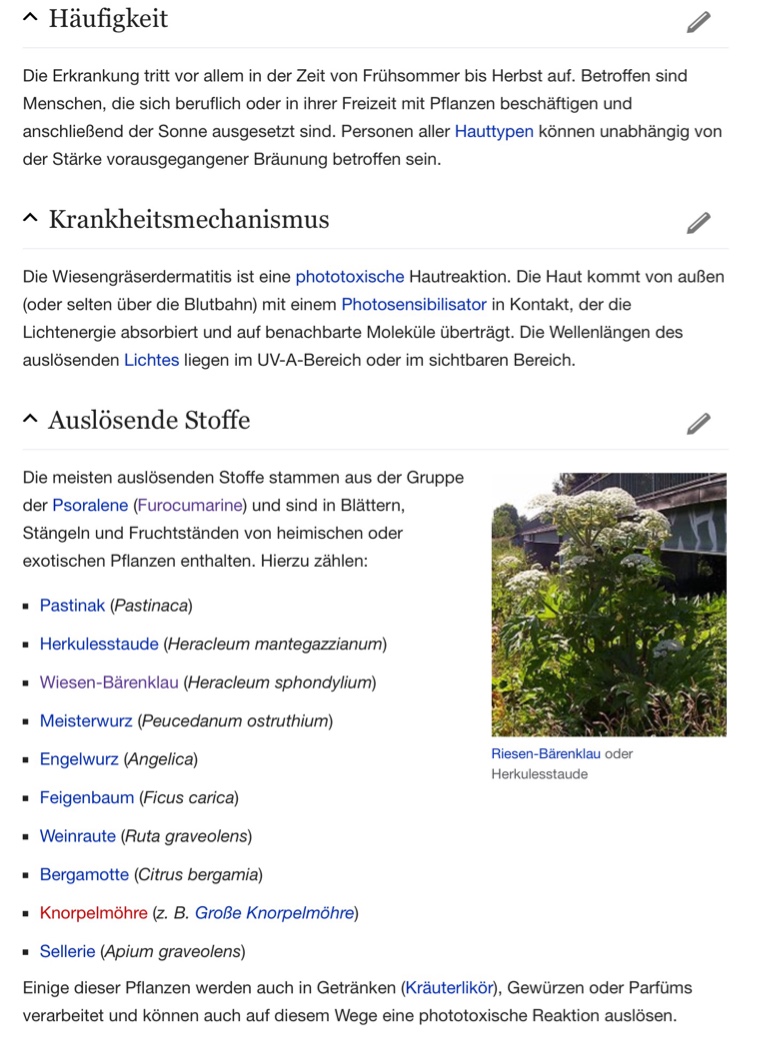Screen dimensions: 757x1048
Task: Open the Pastinak link
Action: coord(72,605)
